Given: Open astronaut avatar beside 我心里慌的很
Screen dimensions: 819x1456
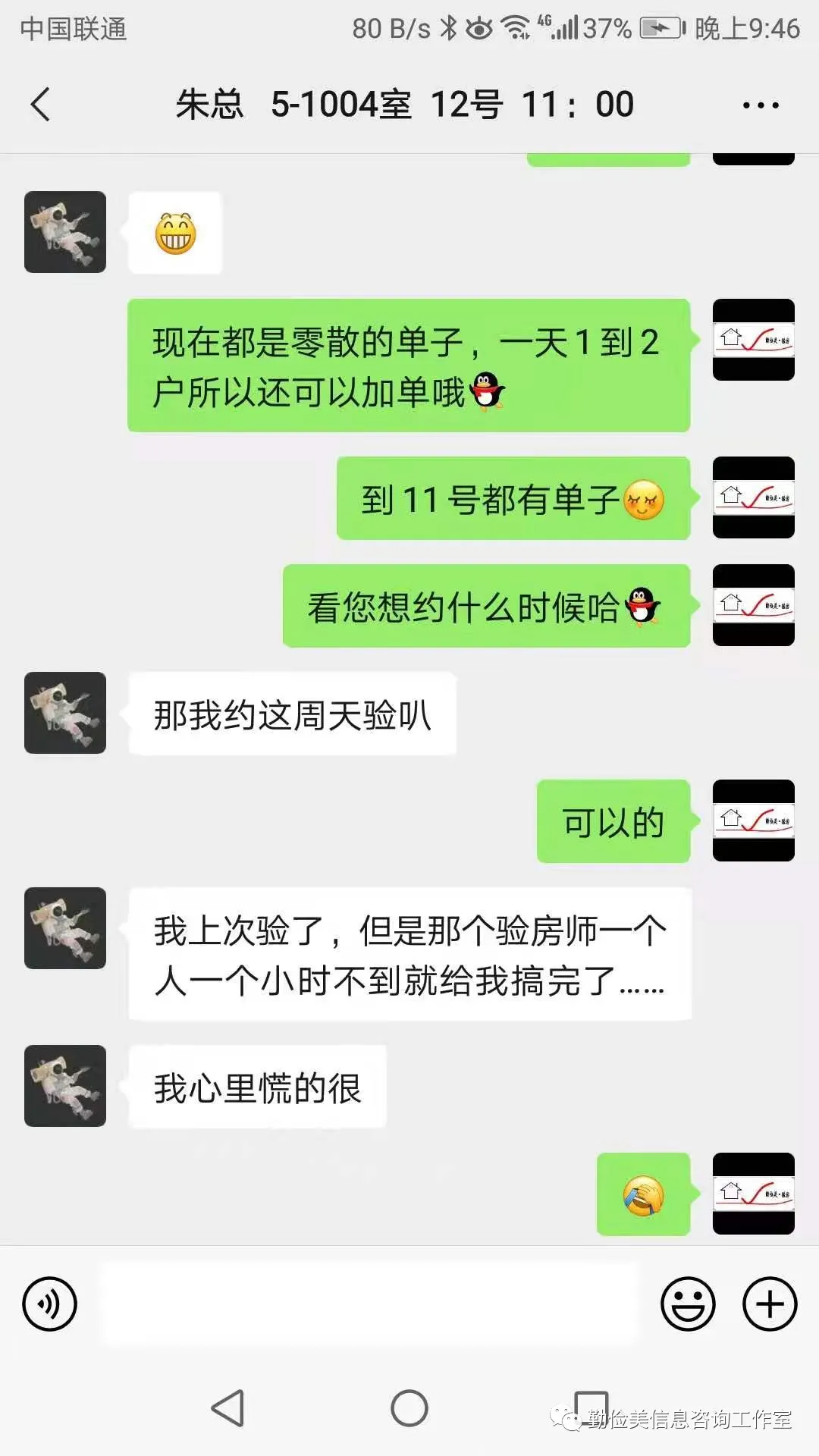Looking at the screenshot, I should click(x=65, y=1086).
